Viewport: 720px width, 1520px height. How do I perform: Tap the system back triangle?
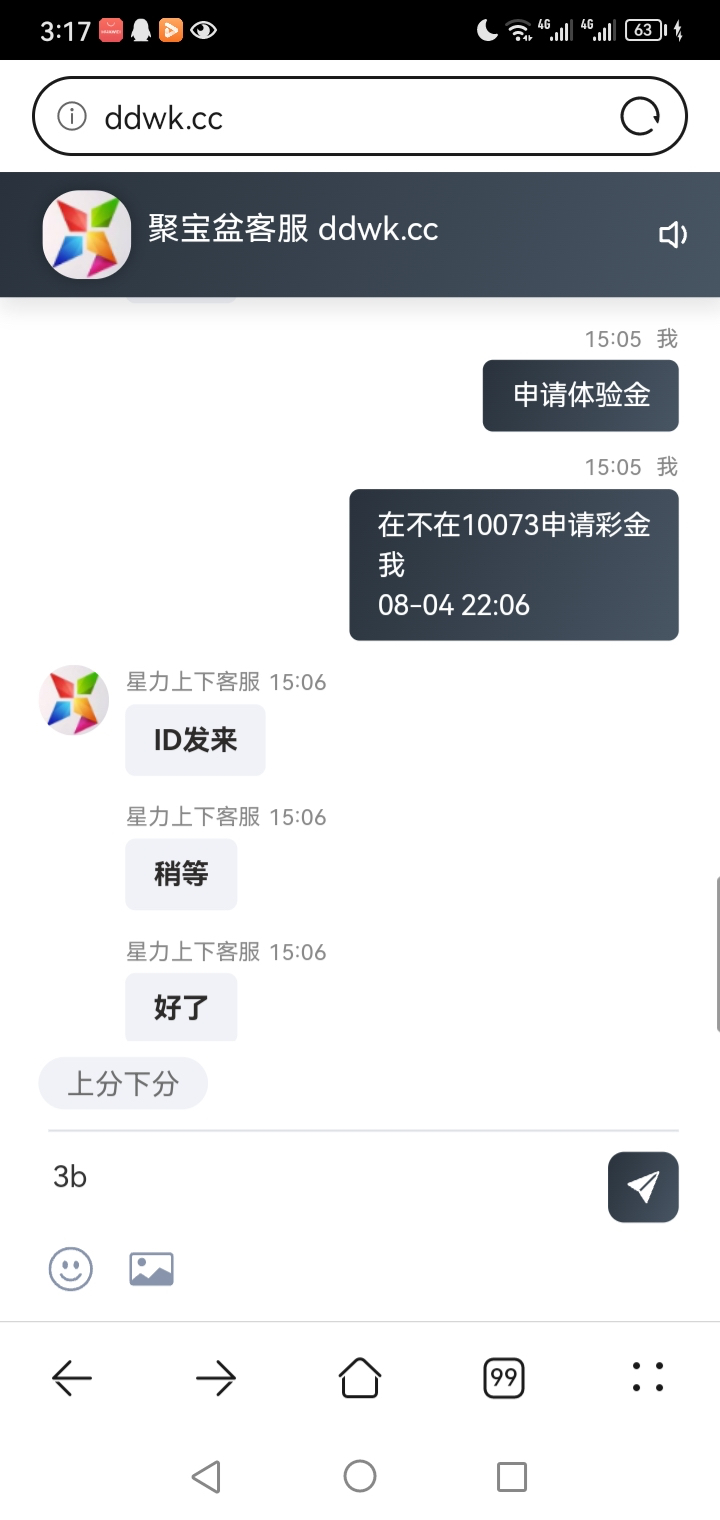pos(206,1477)
